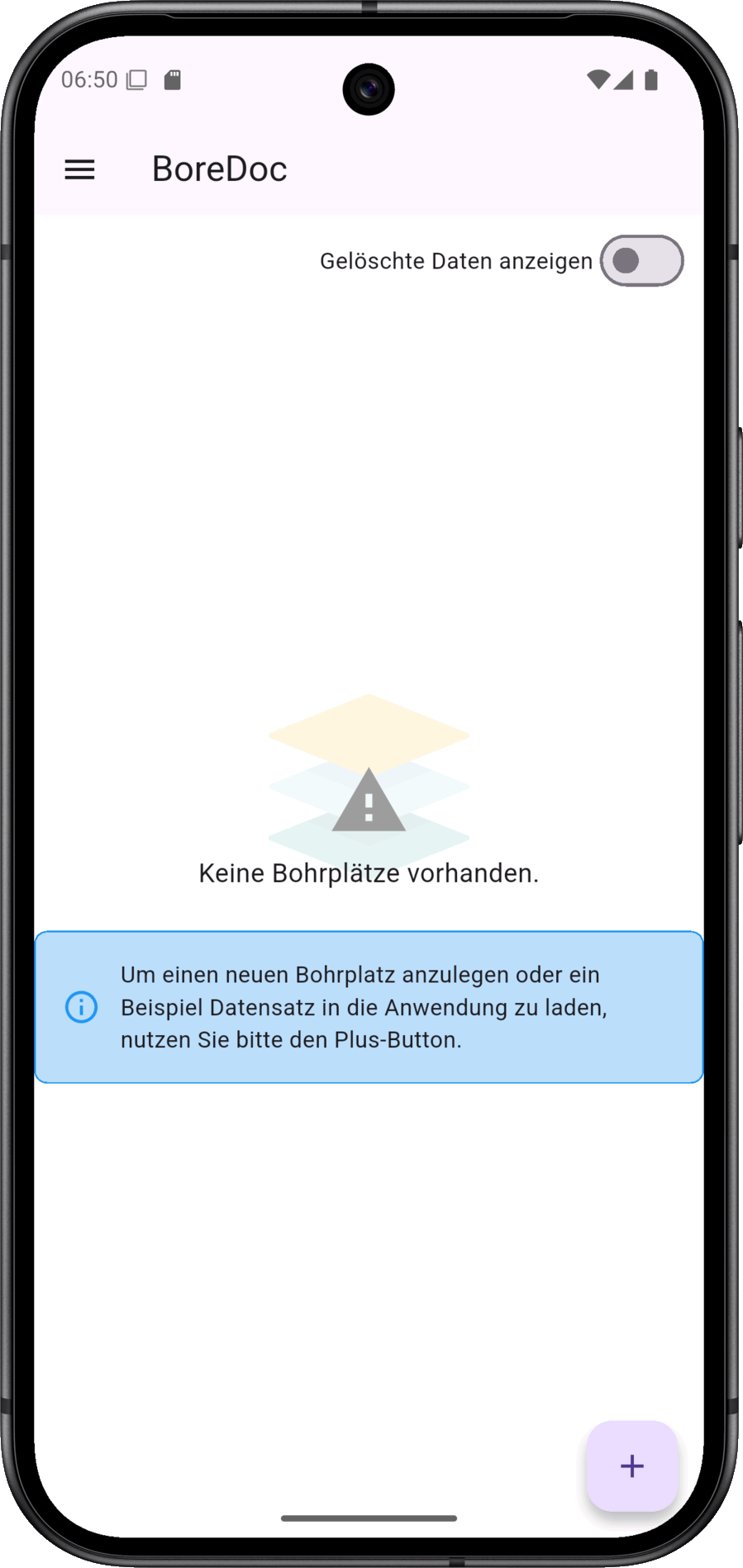Open the hamburger navigation menu
The width and height of the screenshot is (743, 1568).
point(80,169)
